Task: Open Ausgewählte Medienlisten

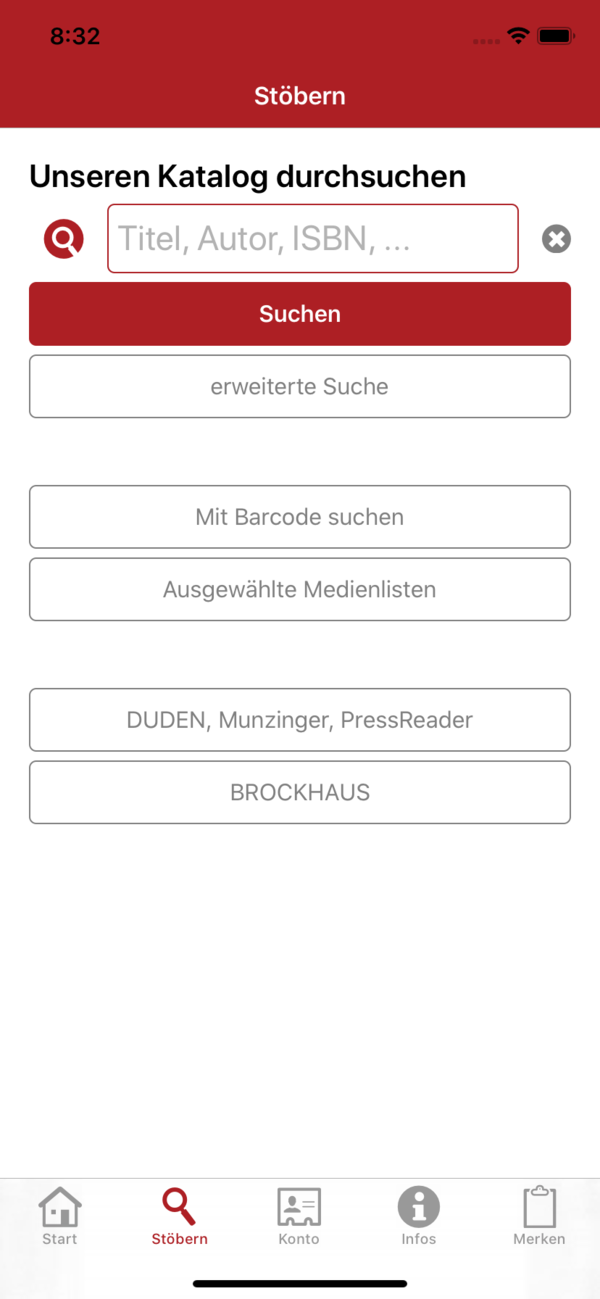Action: (x=300, y=589)
